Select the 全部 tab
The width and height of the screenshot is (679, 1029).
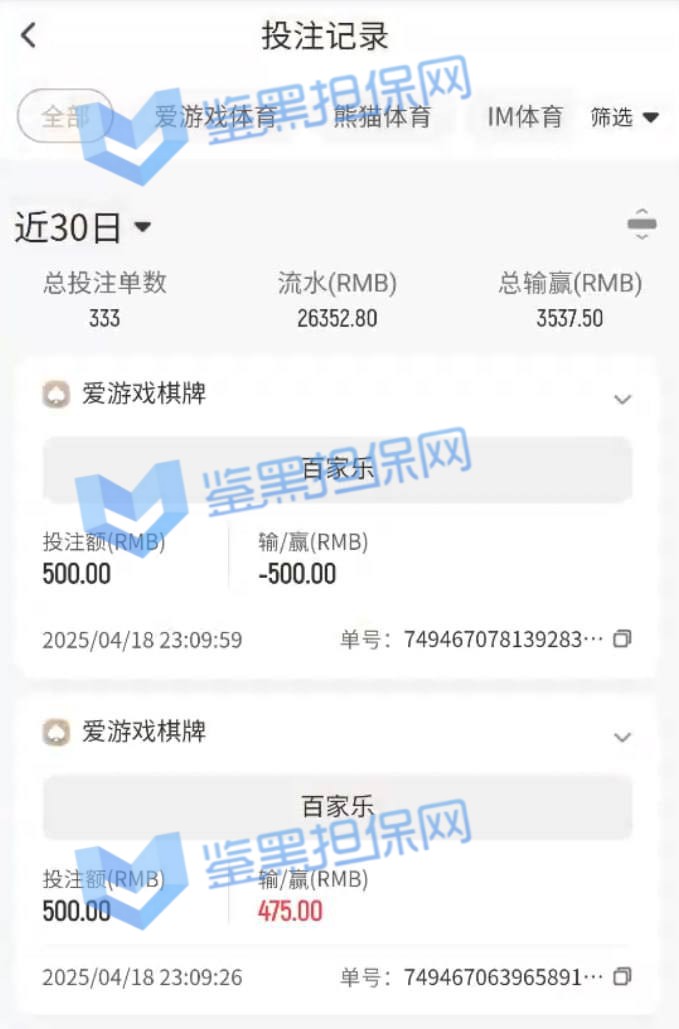65,117
